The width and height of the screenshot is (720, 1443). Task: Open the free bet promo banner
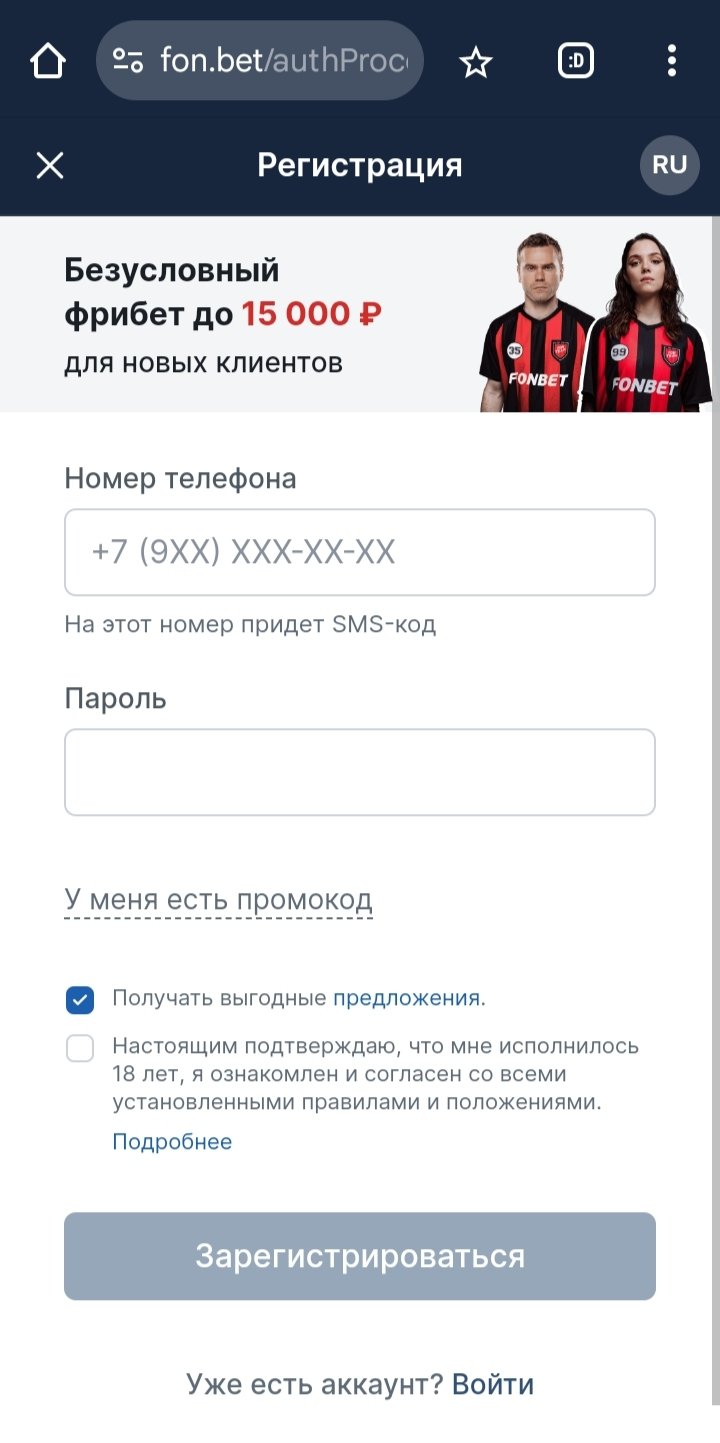(360, 314)
